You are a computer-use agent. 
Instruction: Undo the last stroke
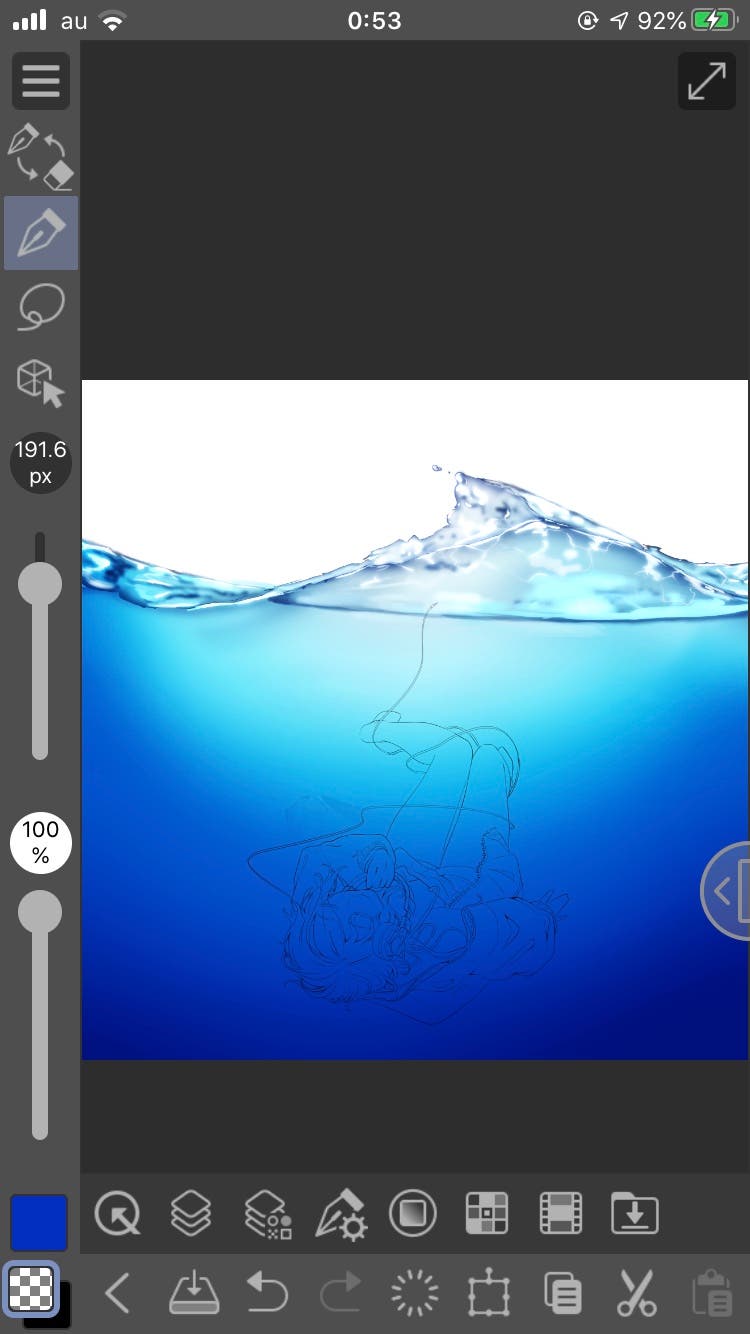tap(266, 1294)
